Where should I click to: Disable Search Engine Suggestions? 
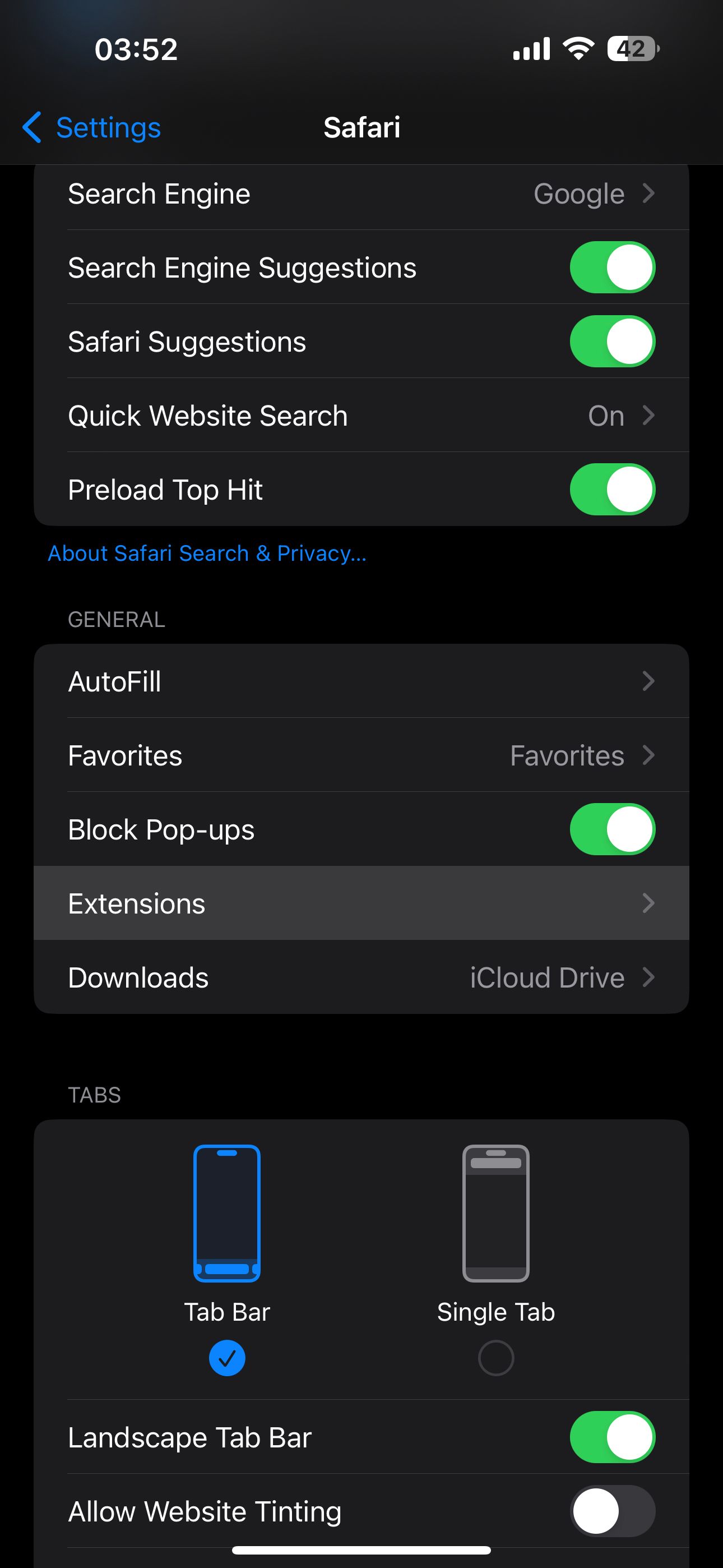(x=612, y=266)
